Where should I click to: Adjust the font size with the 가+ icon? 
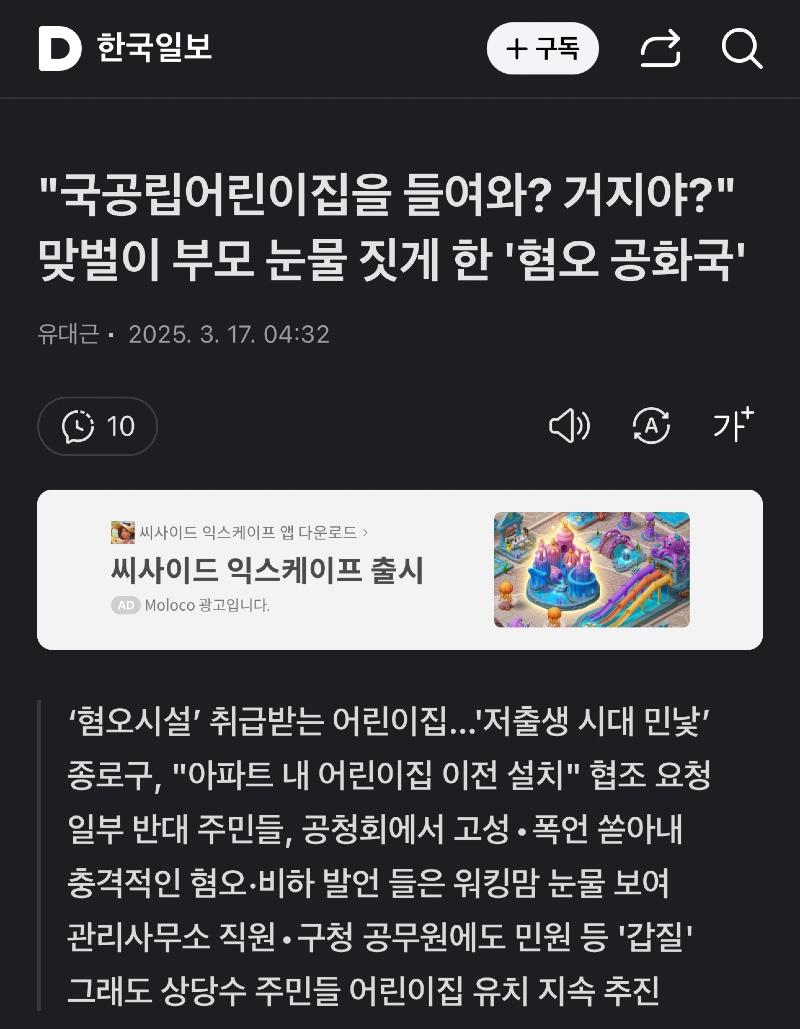pos(732,426)
